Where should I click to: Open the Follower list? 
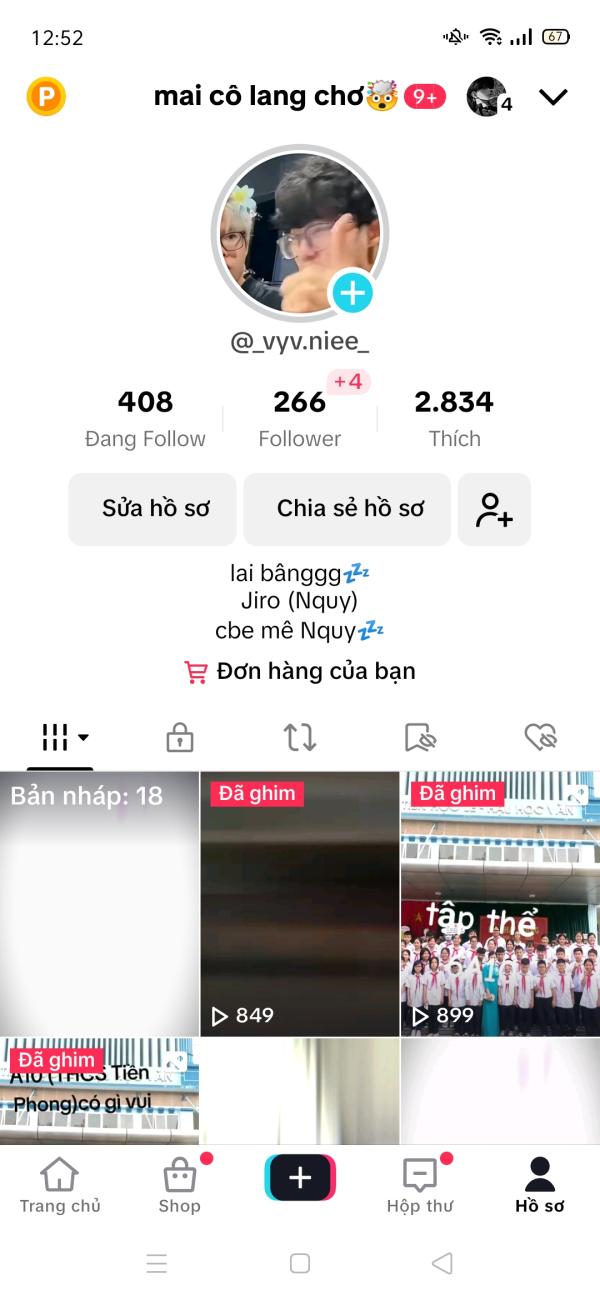point(299,418)
